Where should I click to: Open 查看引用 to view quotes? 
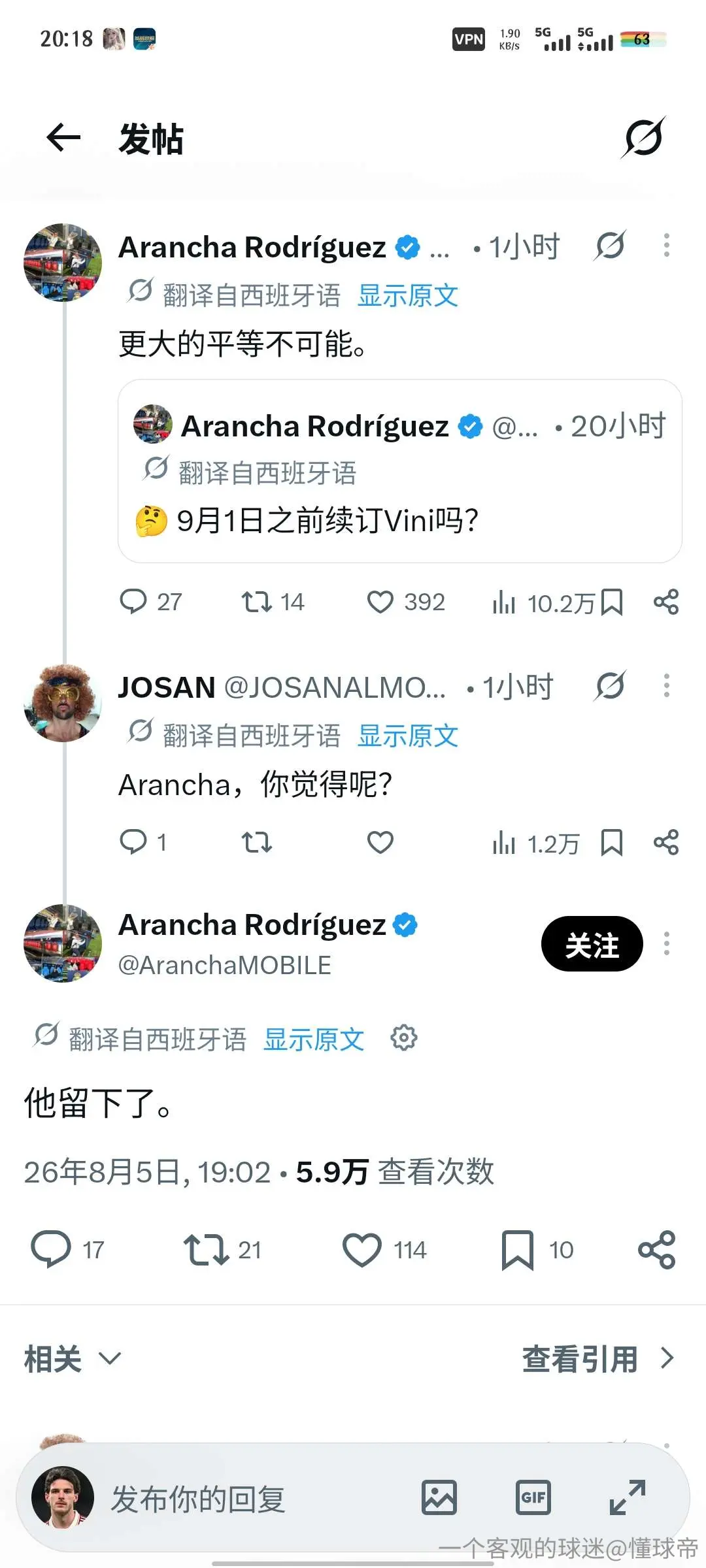pyautogui.click(x=598, y=1359)
